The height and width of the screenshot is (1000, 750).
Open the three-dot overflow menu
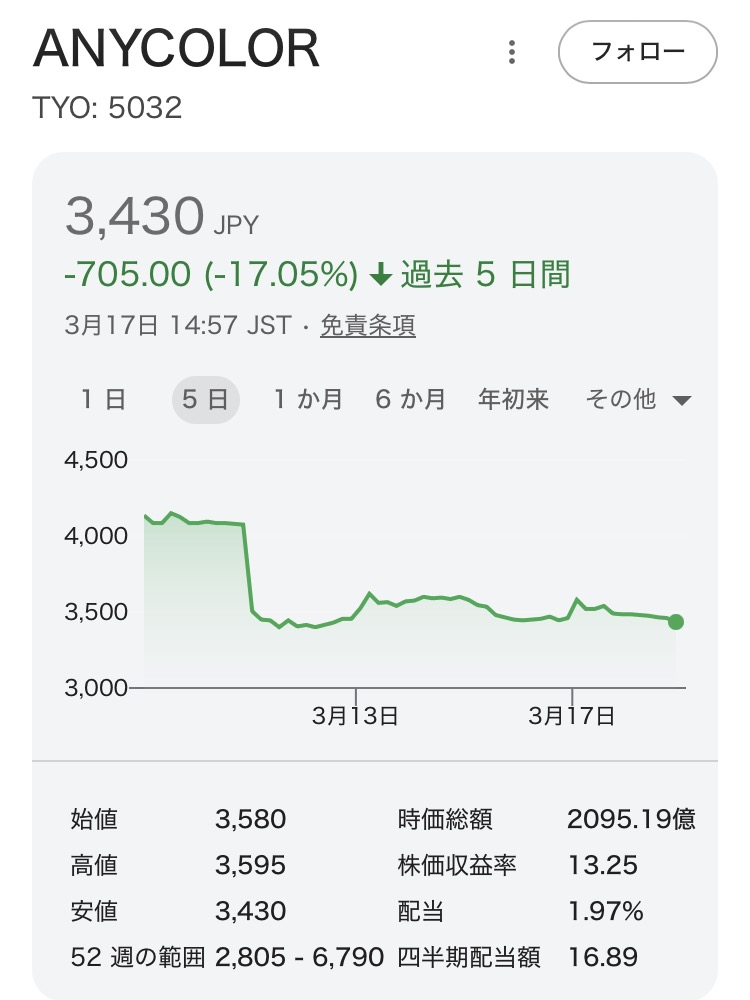point(512,51)
